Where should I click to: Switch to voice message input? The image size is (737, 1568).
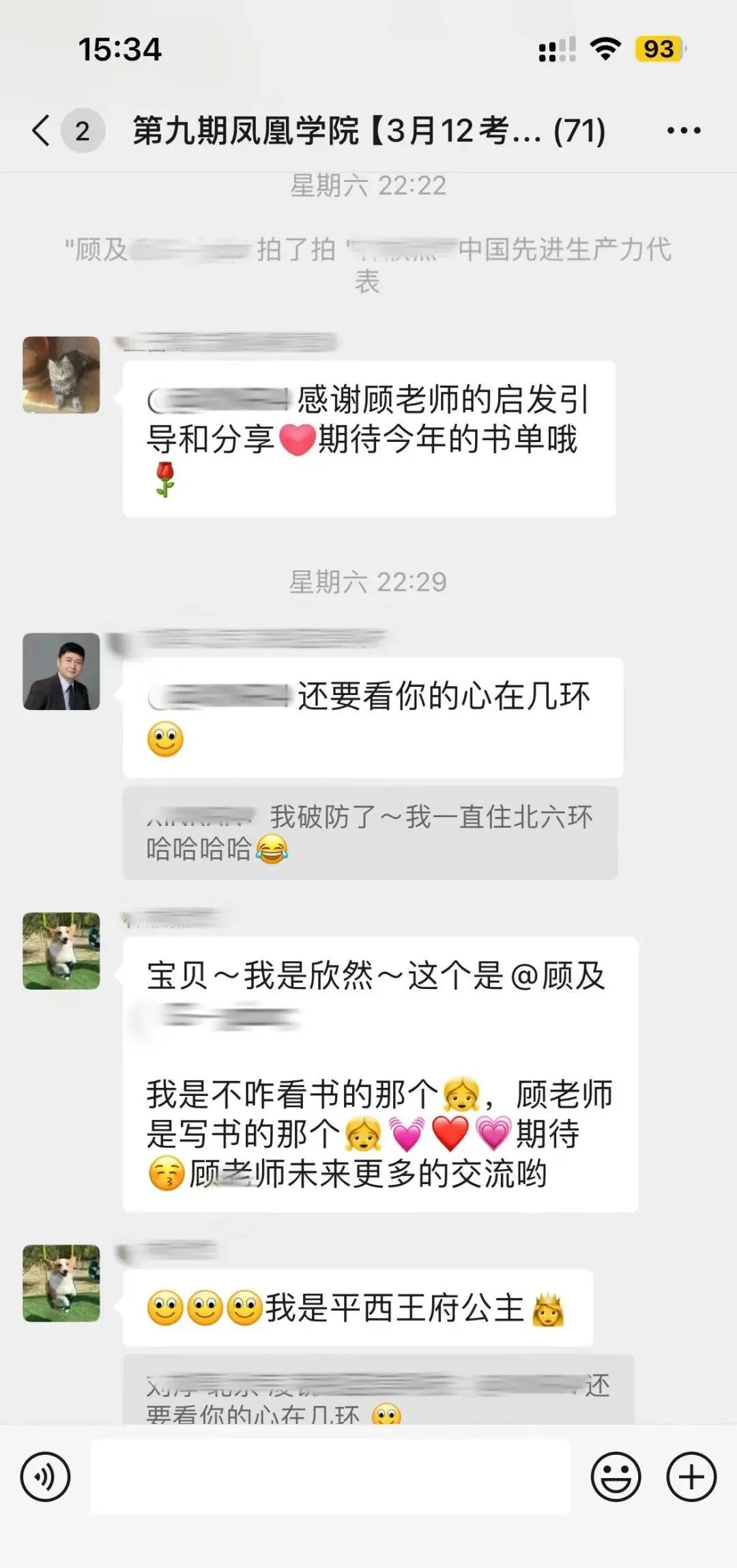click(x=45, y=1477)
